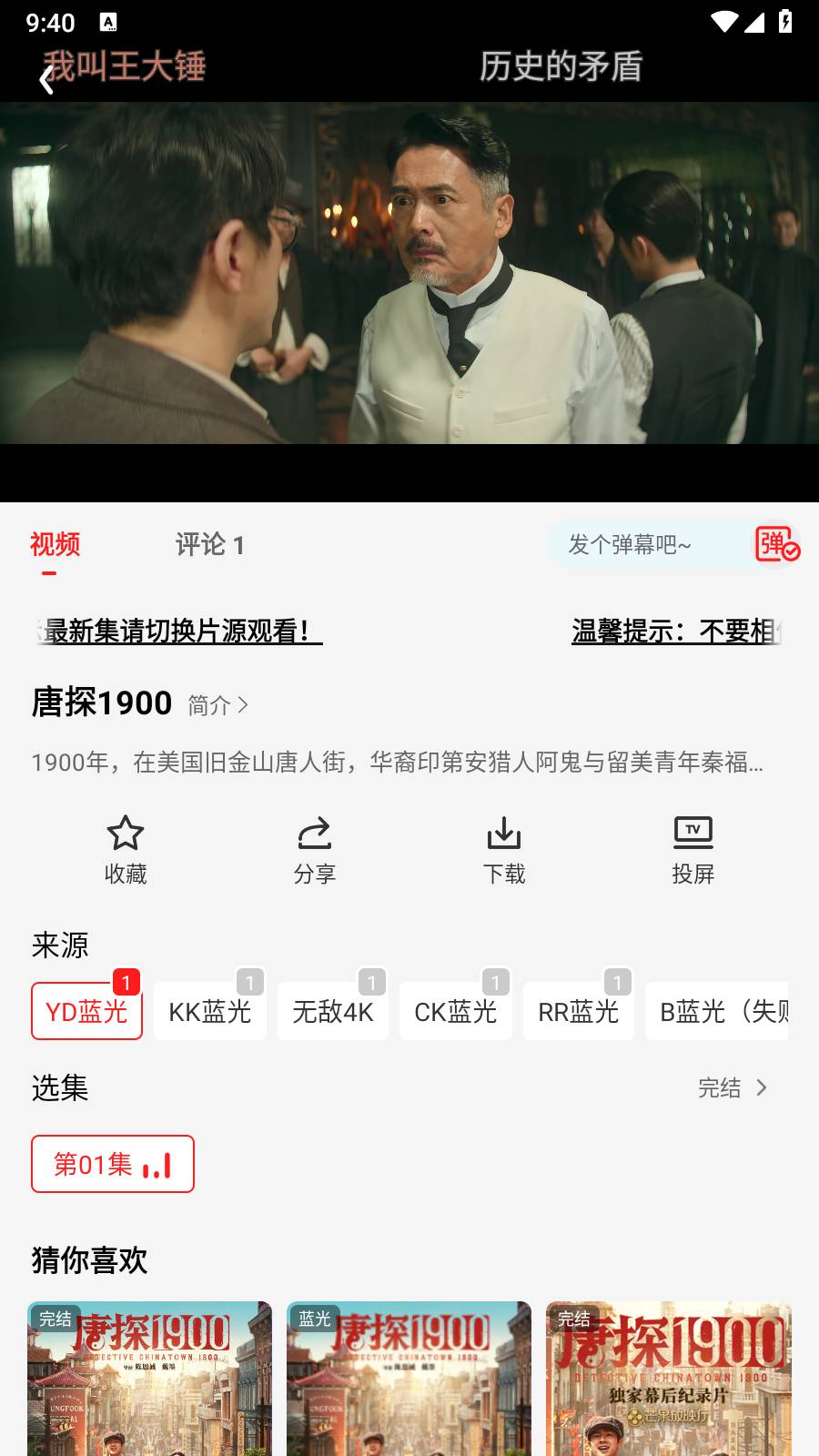
Task: Switch source to KK蓝光
Action: point(209,1010)
